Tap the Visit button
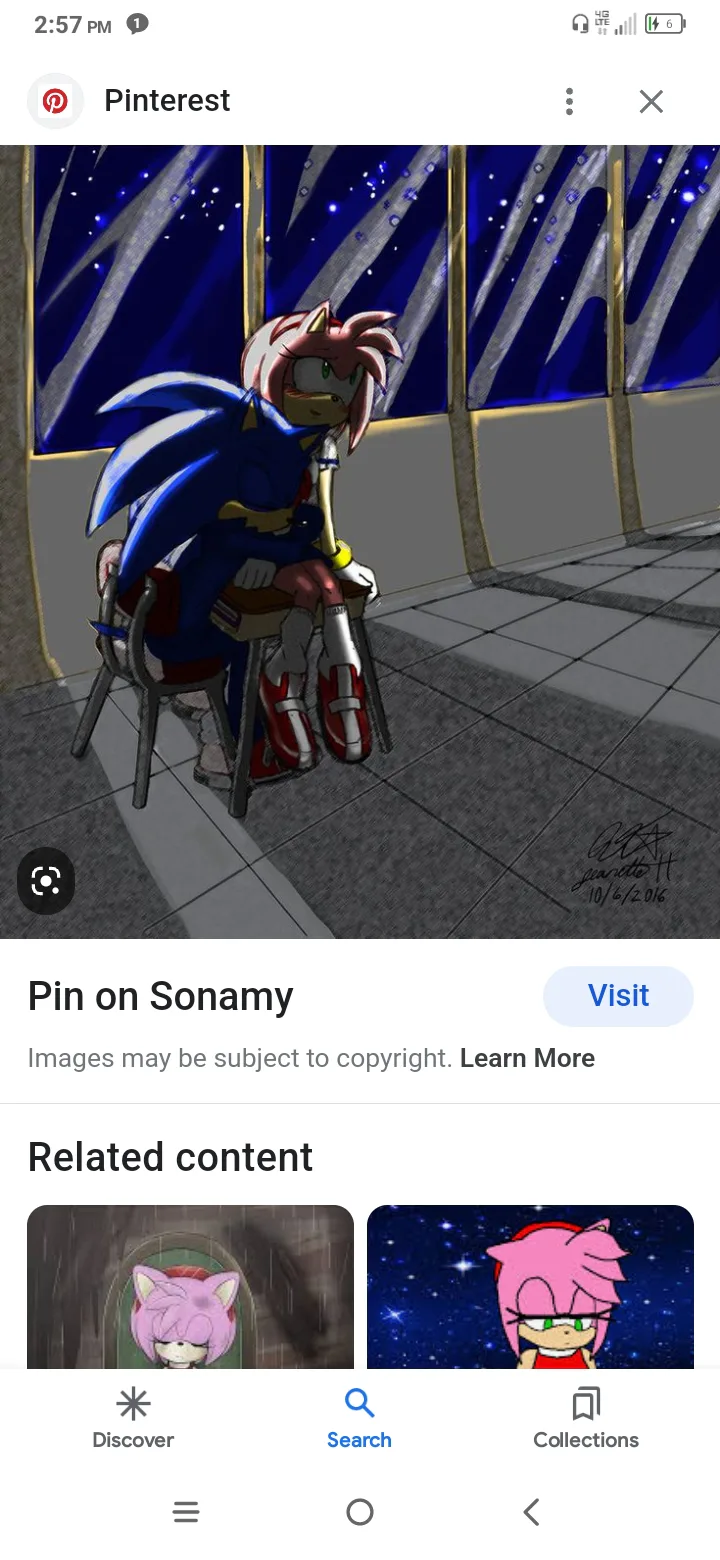Image resolution: width=720 pixels, height=1560 pixels. click(618, 996)
